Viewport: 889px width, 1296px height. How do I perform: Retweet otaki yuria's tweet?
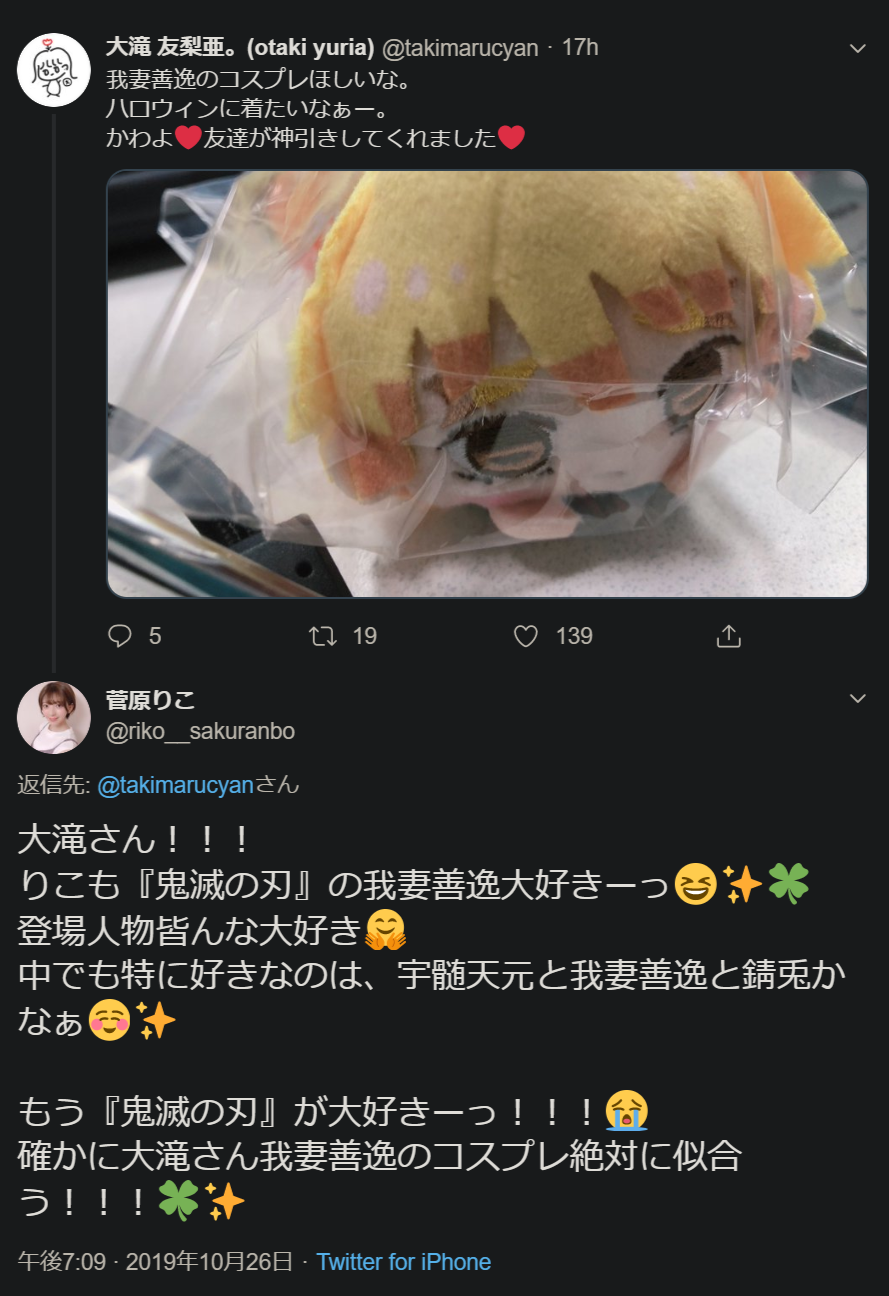click(x=323, y=636)
